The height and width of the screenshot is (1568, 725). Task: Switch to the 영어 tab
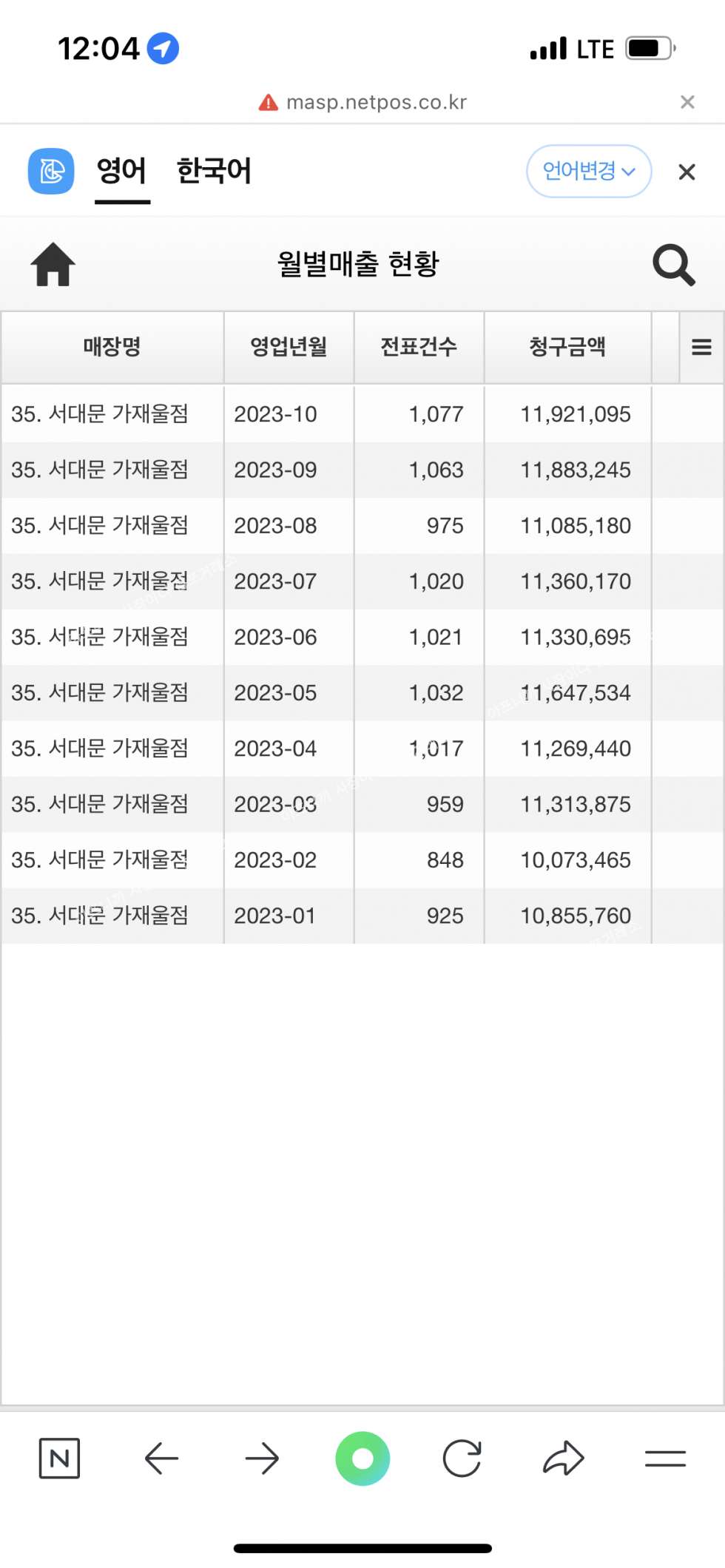pyautogui.click(x=122, y=172)
